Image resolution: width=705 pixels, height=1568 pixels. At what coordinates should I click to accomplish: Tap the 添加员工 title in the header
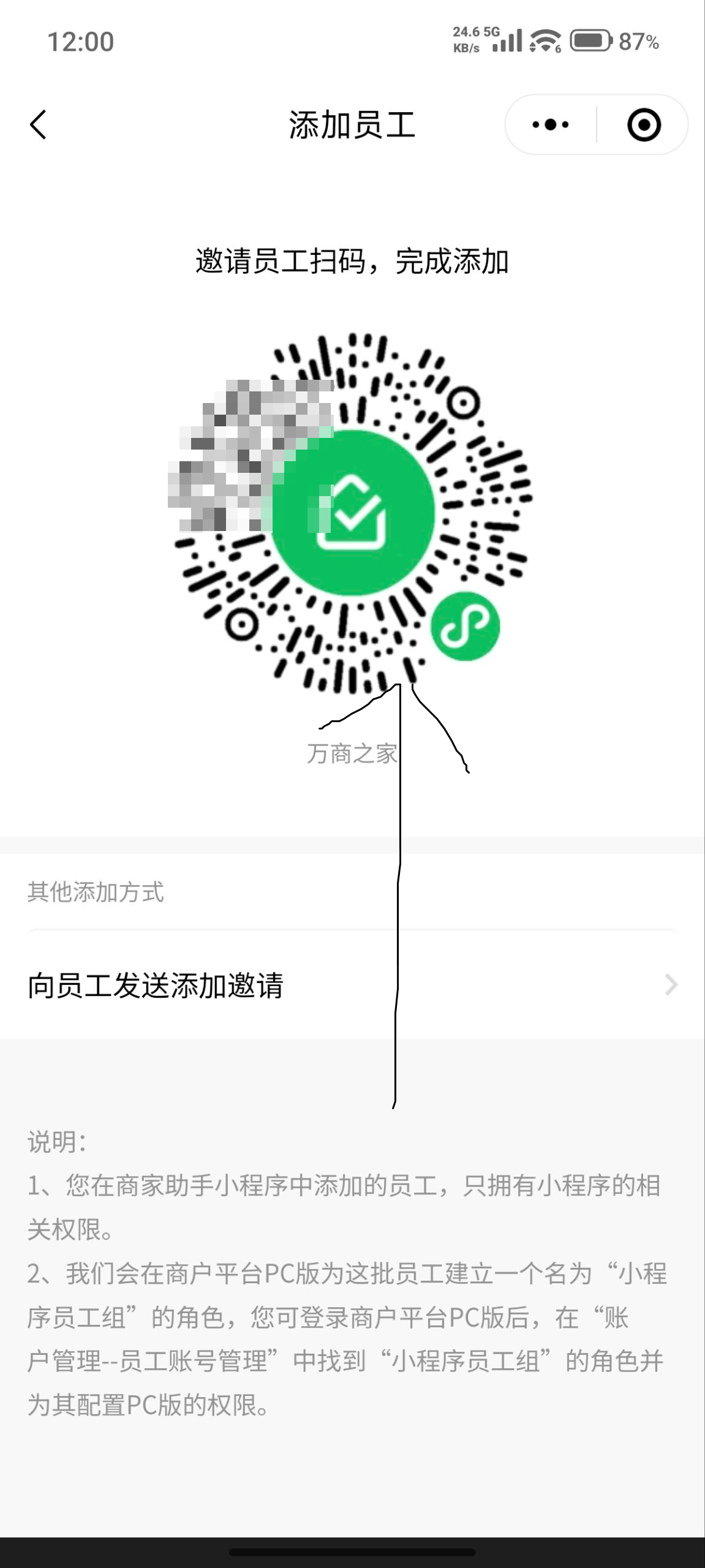pos(352,123)
